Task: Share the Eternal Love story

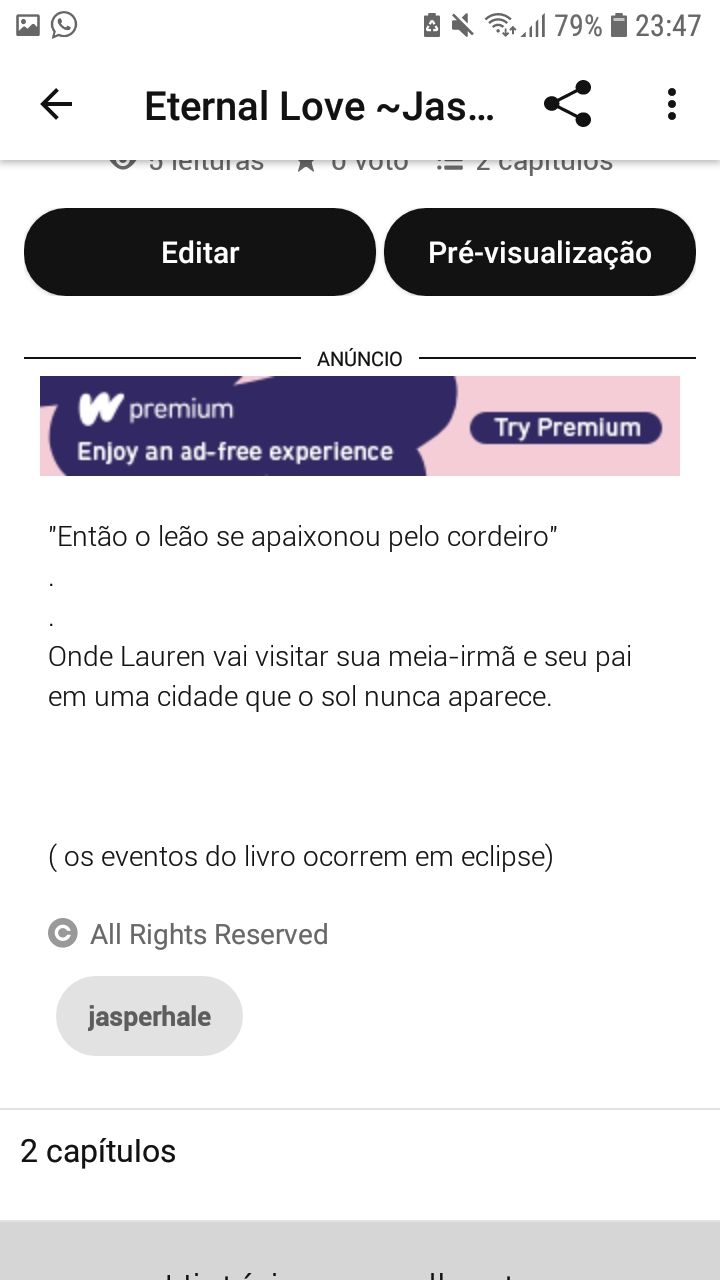Action: click(567, 104)
